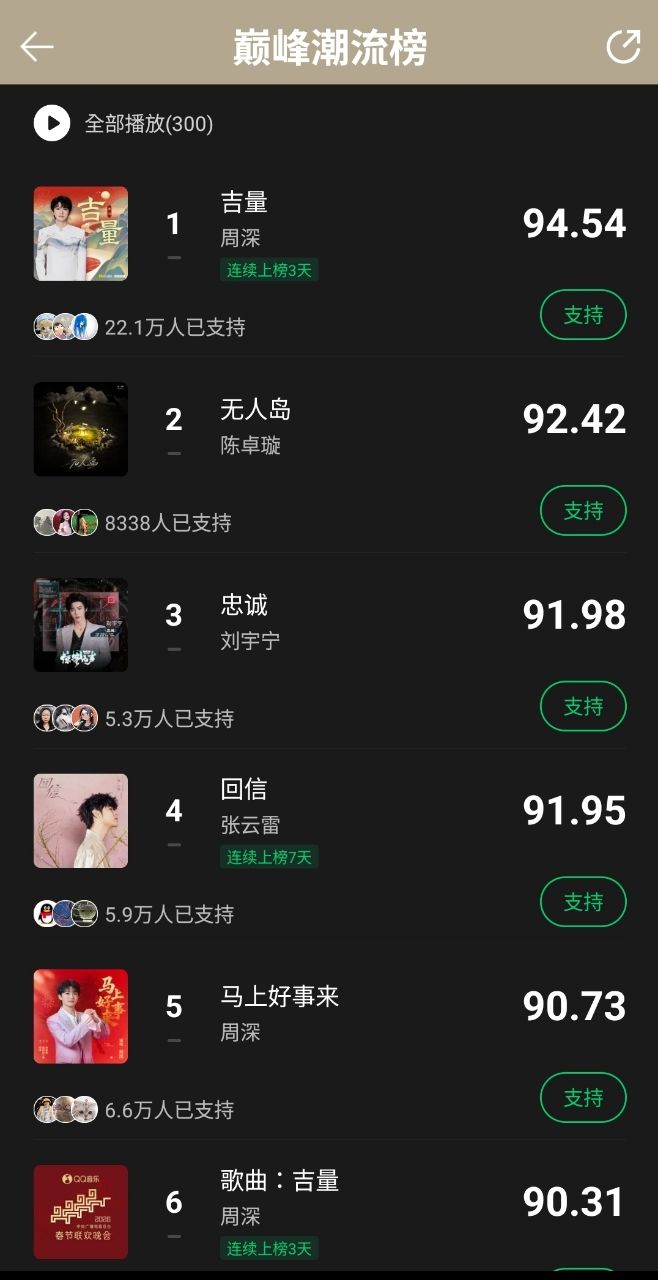Support 无人岛 by 陈卓璇

click(x=583, y=511)
